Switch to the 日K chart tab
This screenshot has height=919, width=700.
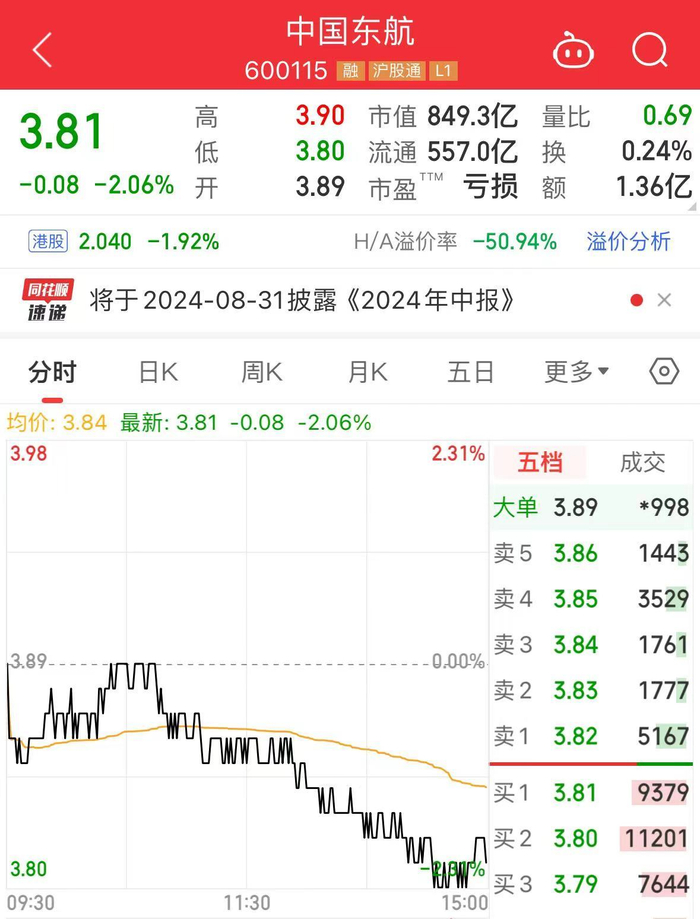[158, 372]
